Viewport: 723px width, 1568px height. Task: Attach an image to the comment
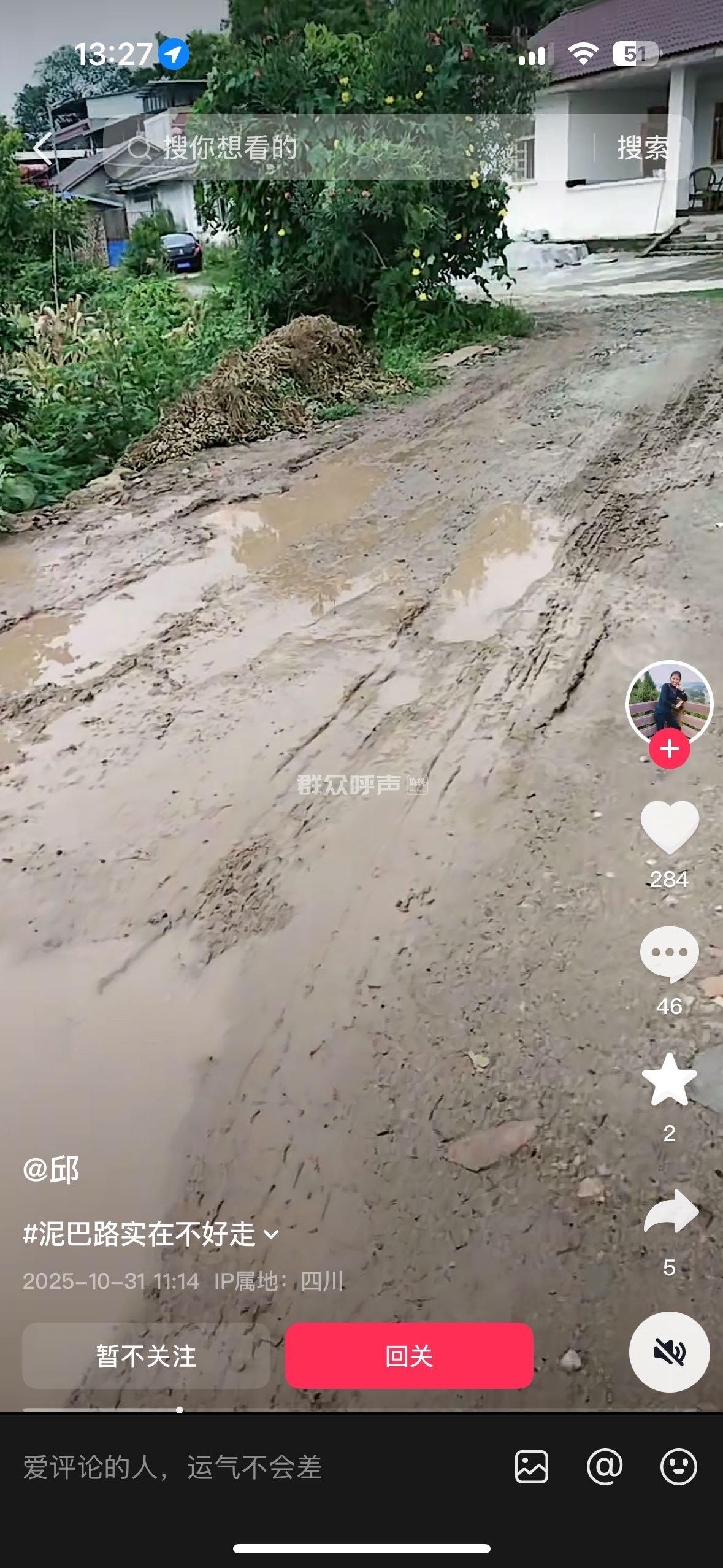pos(531,1467)
